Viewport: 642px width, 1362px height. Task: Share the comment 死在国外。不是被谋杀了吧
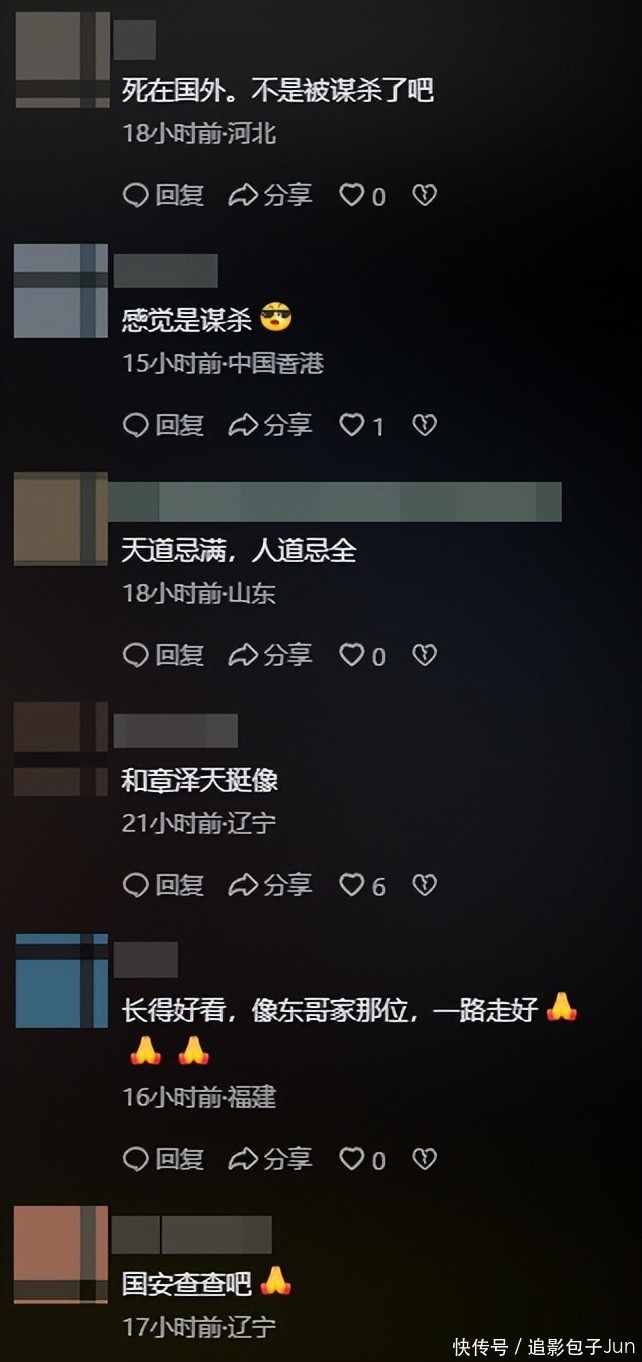pyautogui.click(x=270, y=195)
